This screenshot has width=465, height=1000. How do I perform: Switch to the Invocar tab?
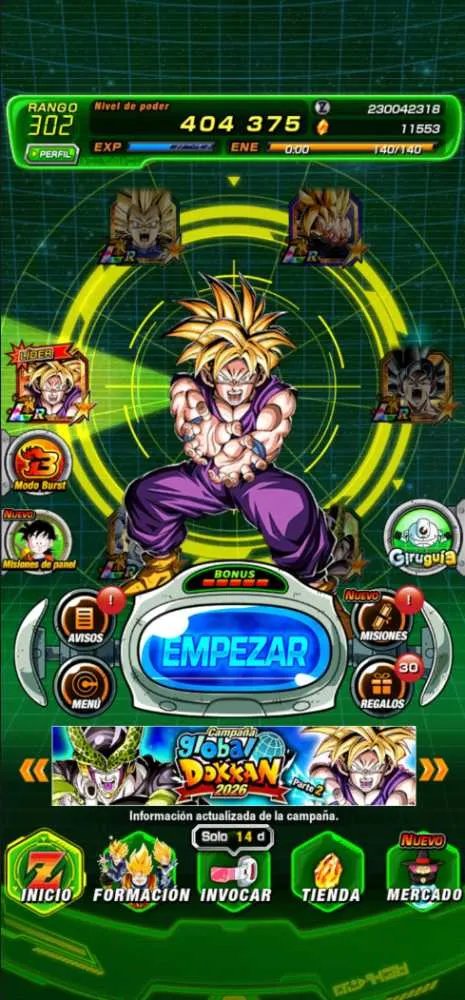tap(235, 872)
